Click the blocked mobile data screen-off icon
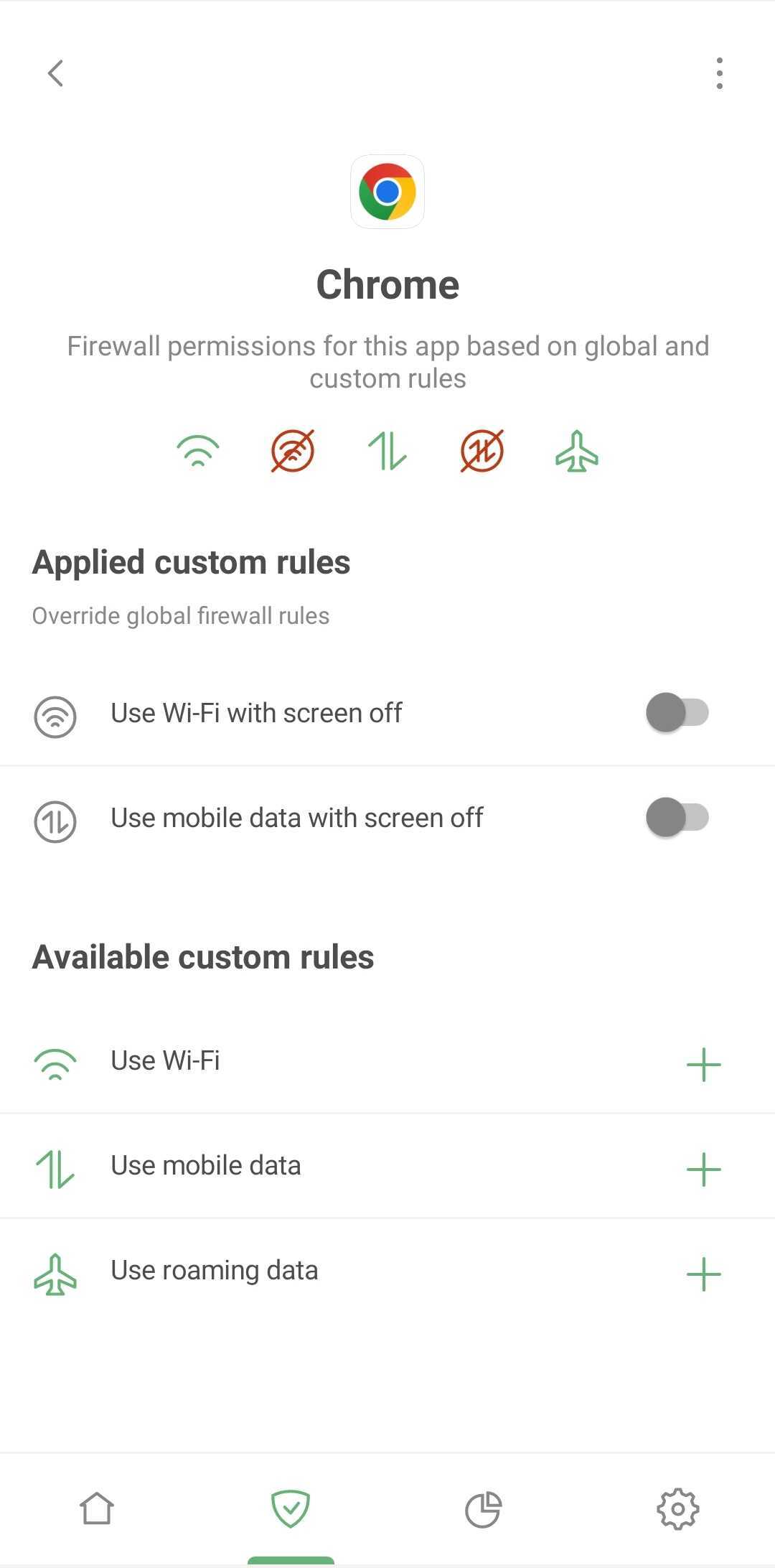Image resolution: width=775 pixels, height=1568 pixels. point(482,452)
